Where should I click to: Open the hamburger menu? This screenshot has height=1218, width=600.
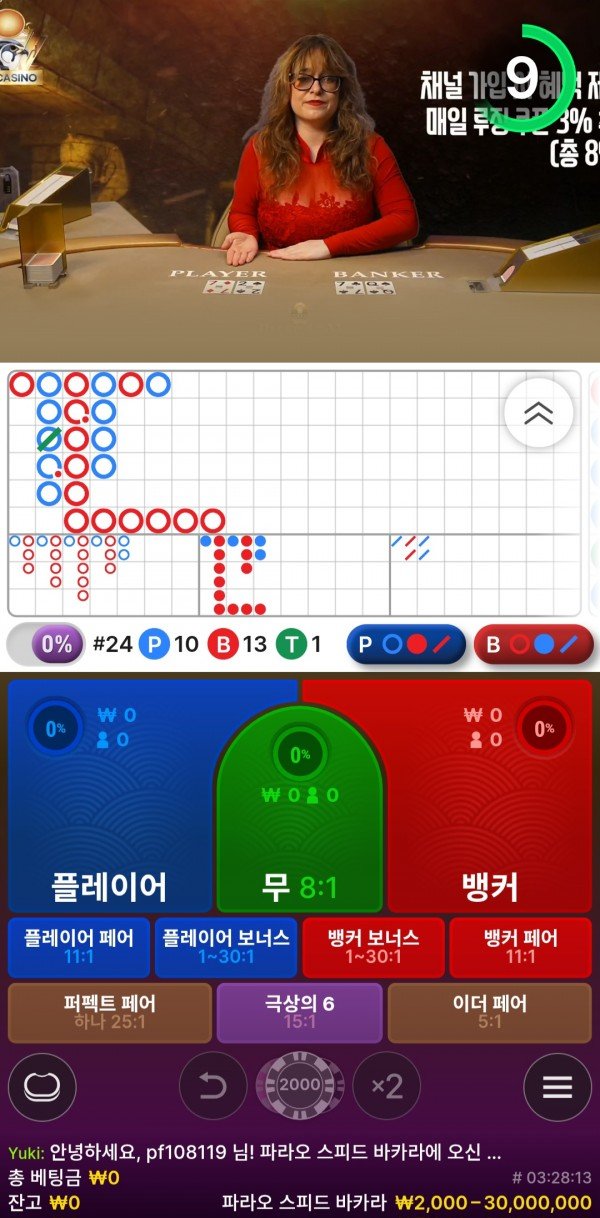click(557, 1086)
